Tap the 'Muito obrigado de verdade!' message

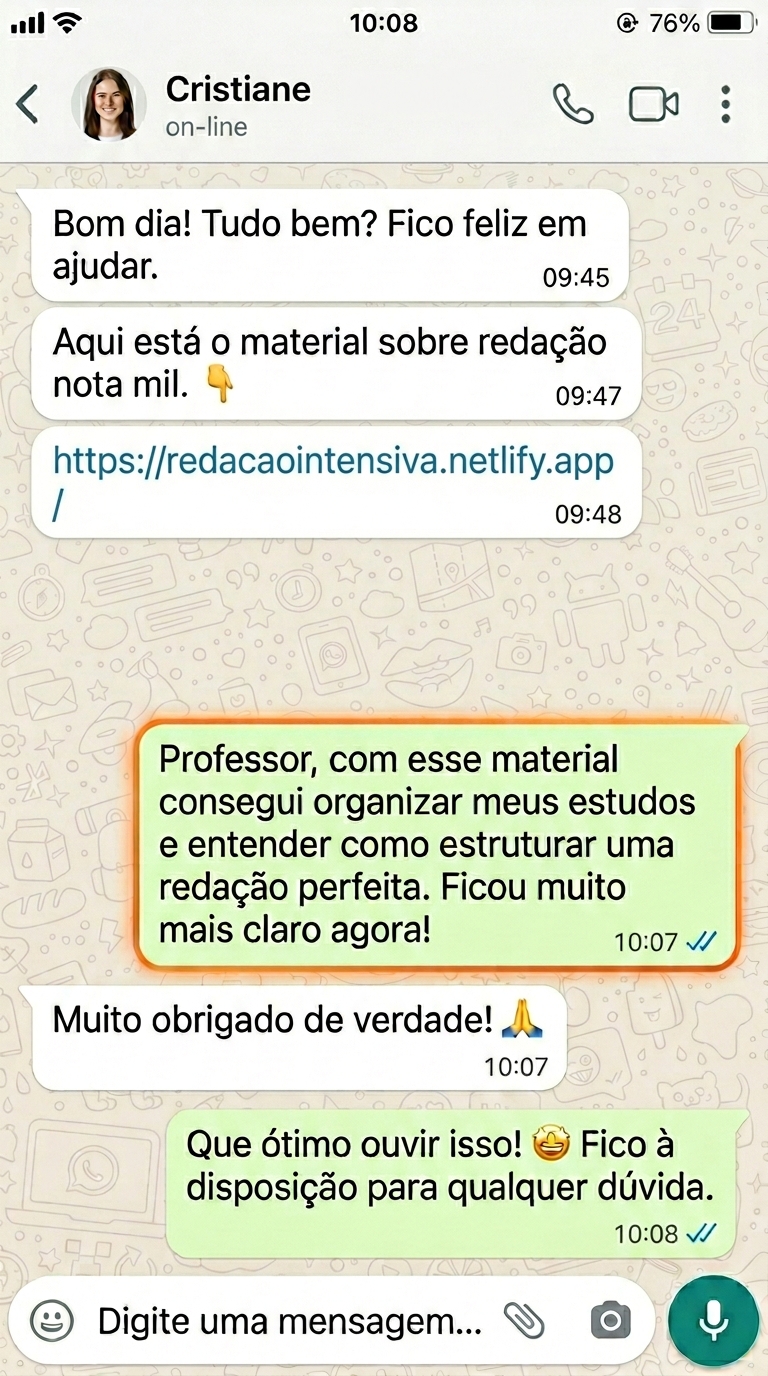(300, 1019)
